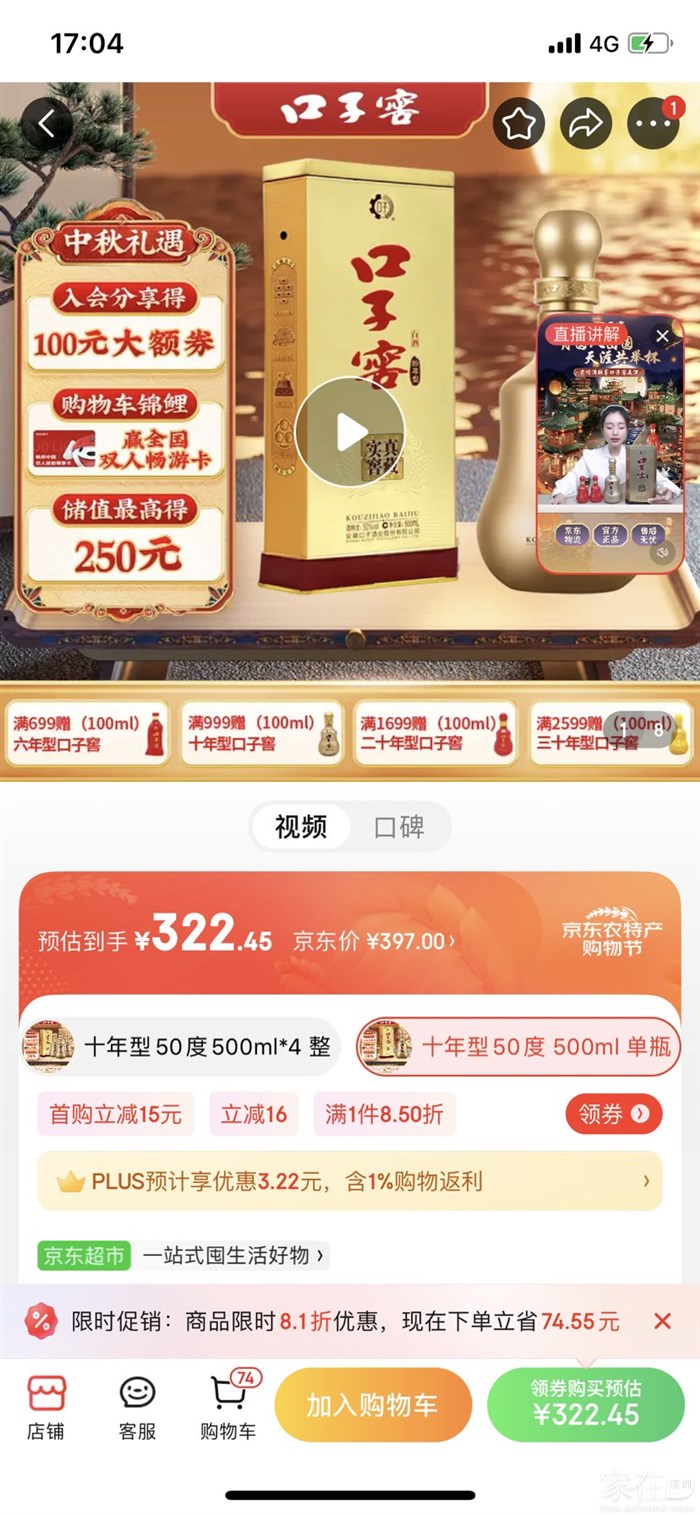The image size is (700, 1515).
Task: Buy now with 领券购买 ¥322.45 button
Action: 585,1404
